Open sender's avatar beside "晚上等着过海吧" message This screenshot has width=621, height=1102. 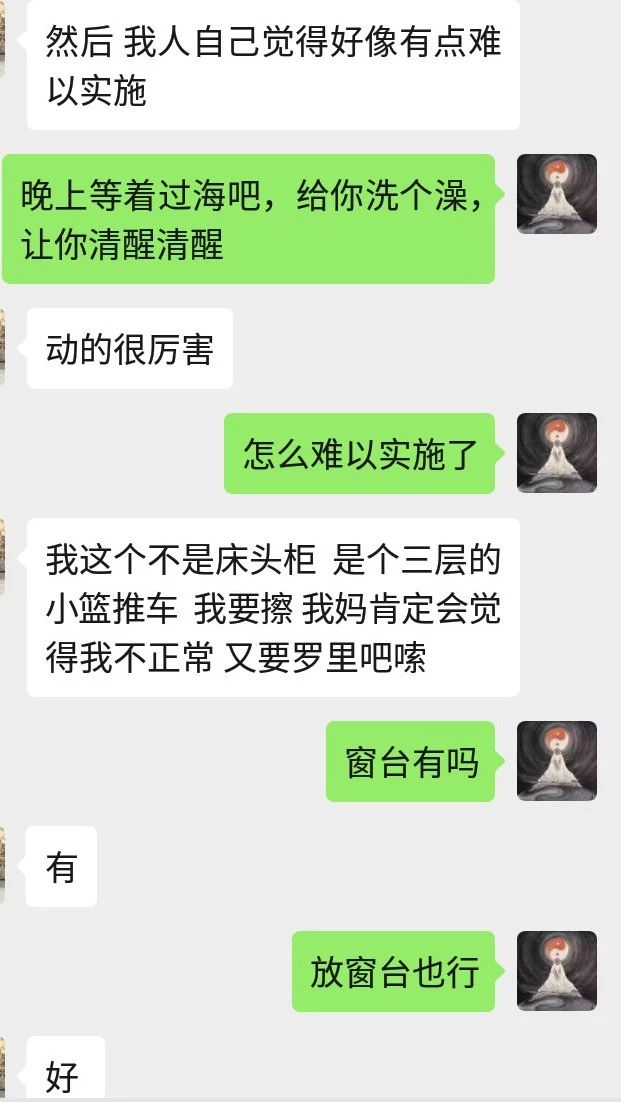pyautogui.click(x=556, y=194)
